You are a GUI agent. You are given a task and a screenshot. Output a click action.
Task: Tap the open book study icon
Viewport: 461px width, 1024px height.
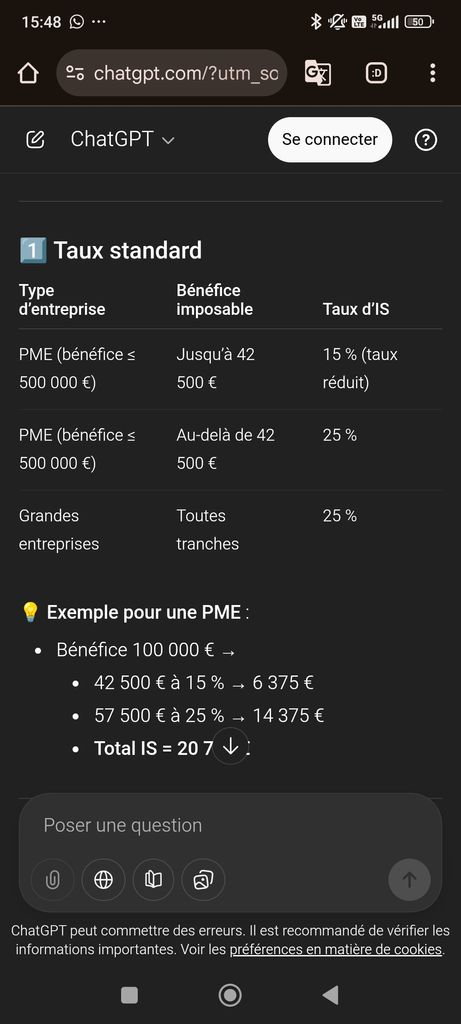click(153, 880)
